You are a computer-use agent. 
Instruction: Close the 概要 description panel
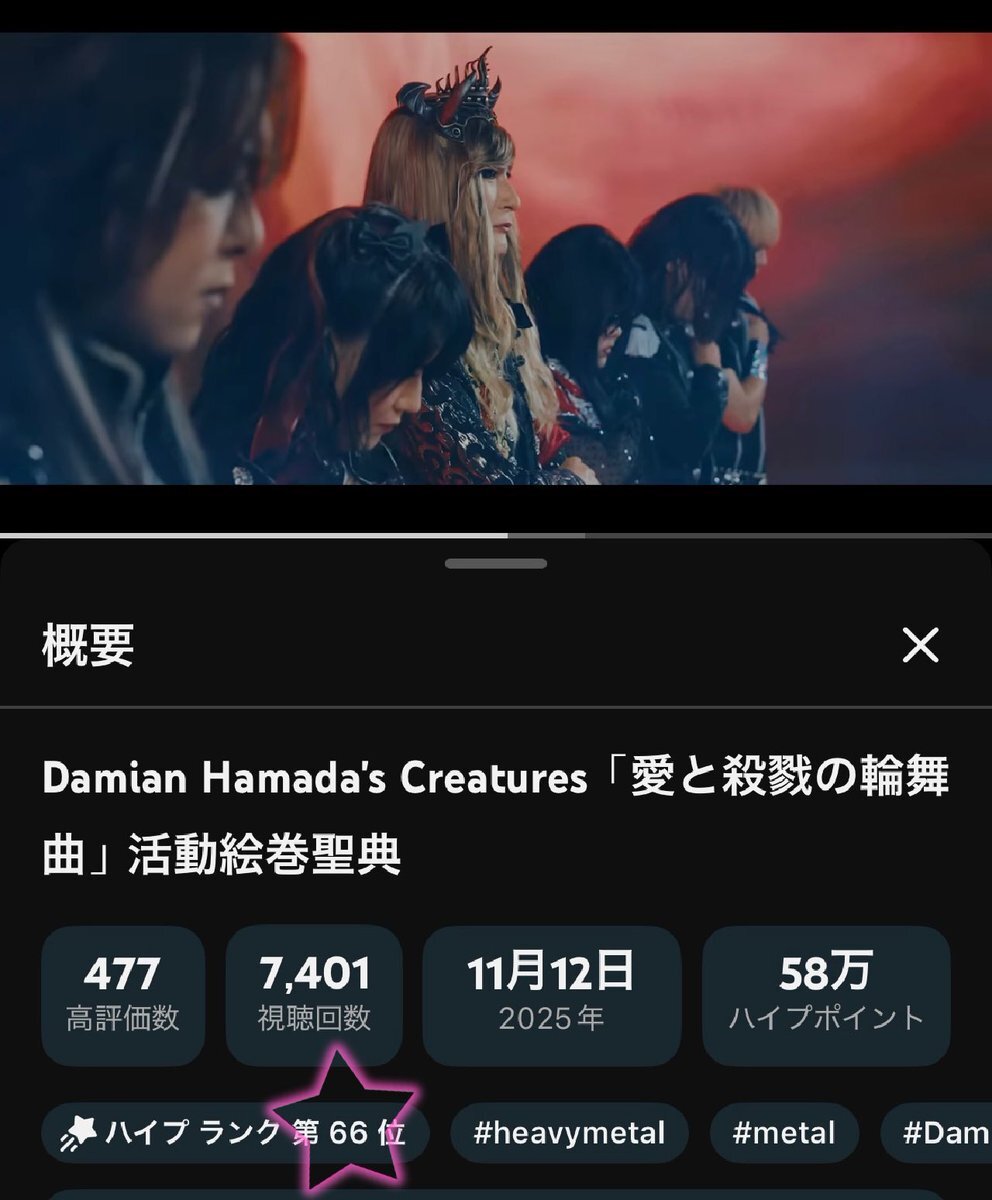(x=920, y=646)
